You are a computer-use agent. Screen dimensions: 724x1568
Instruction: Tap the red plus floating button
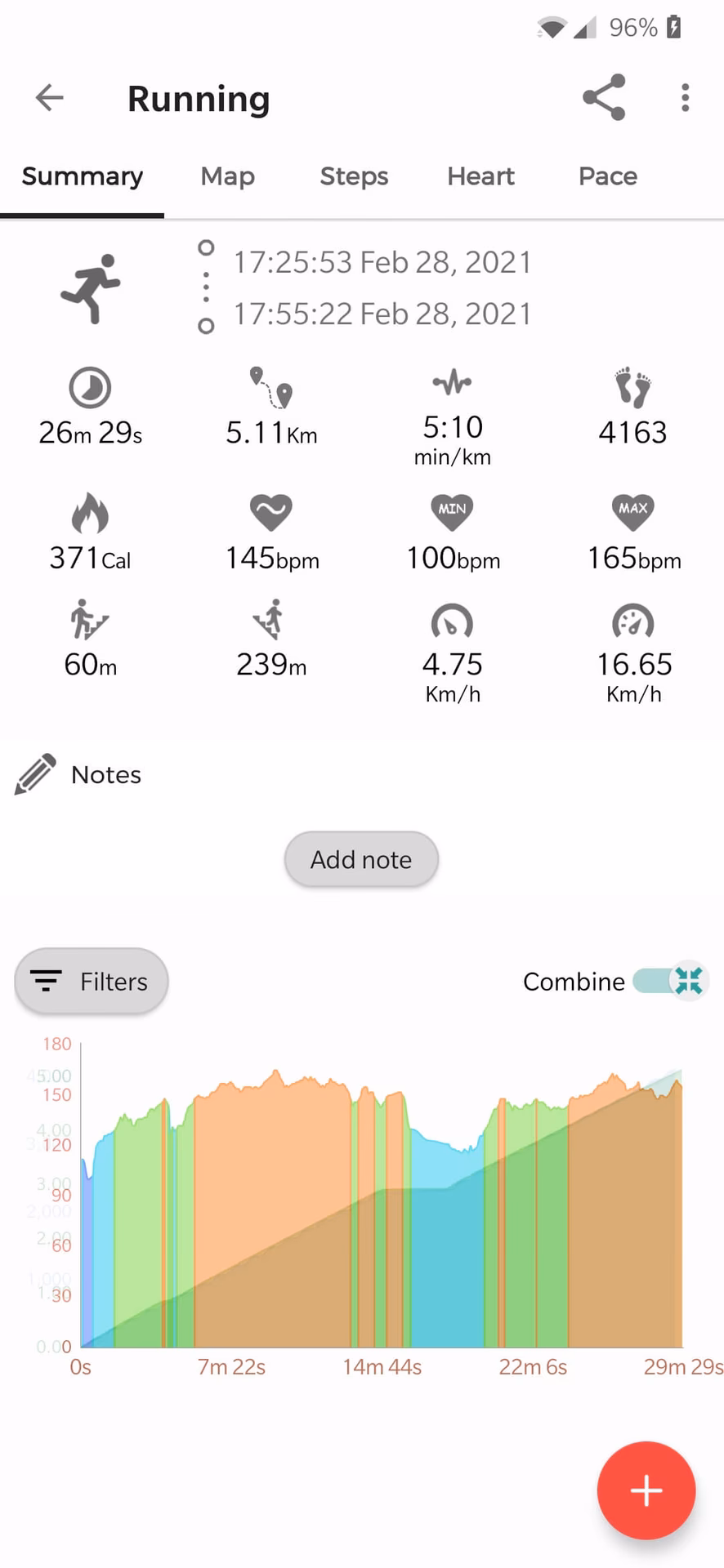[x=646, y=1490]
